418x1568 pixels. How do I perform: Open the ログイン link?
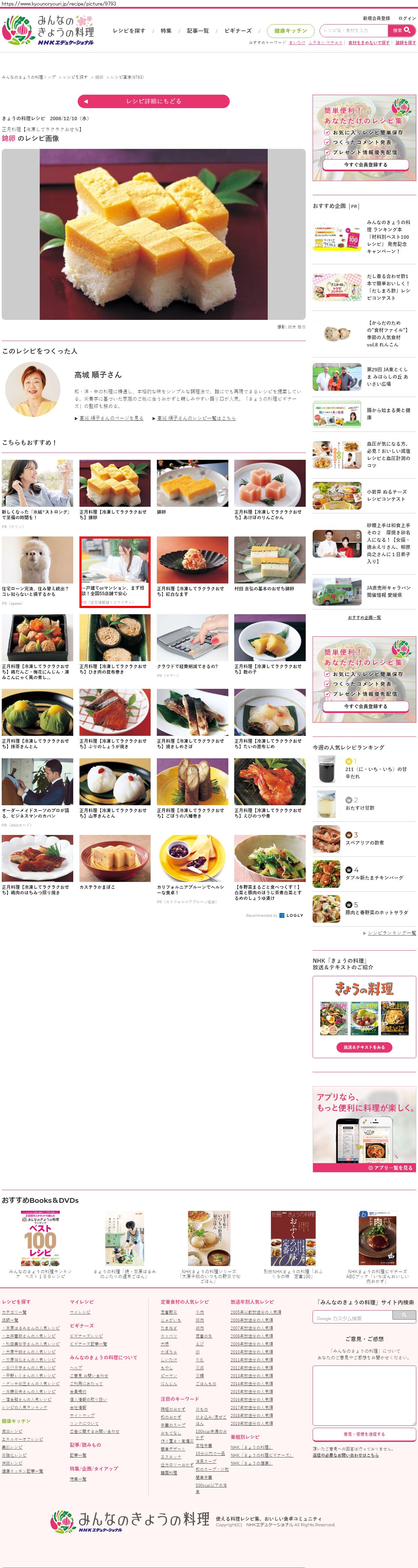pos(407,18)
